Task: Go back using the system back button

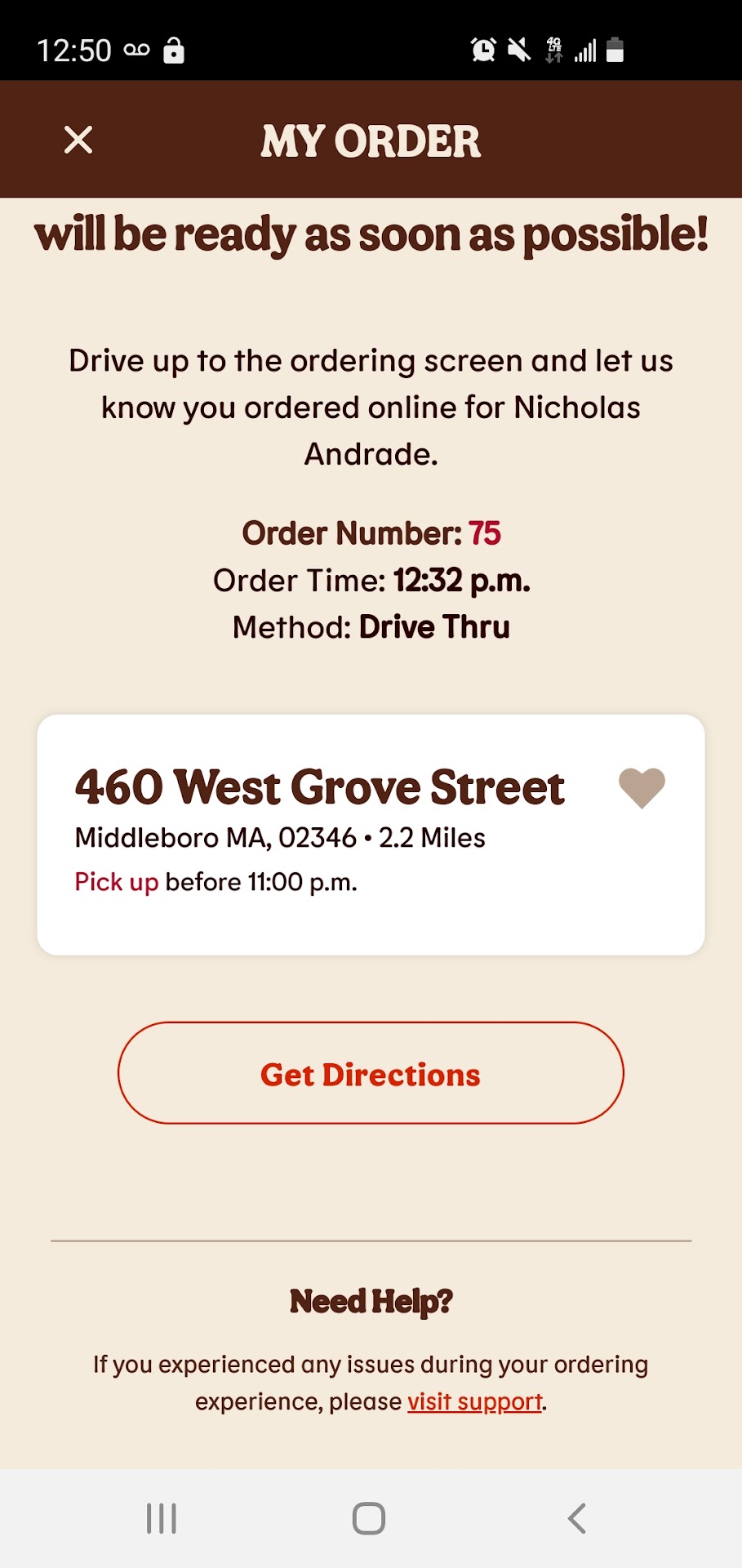Action: (576, 1519)
